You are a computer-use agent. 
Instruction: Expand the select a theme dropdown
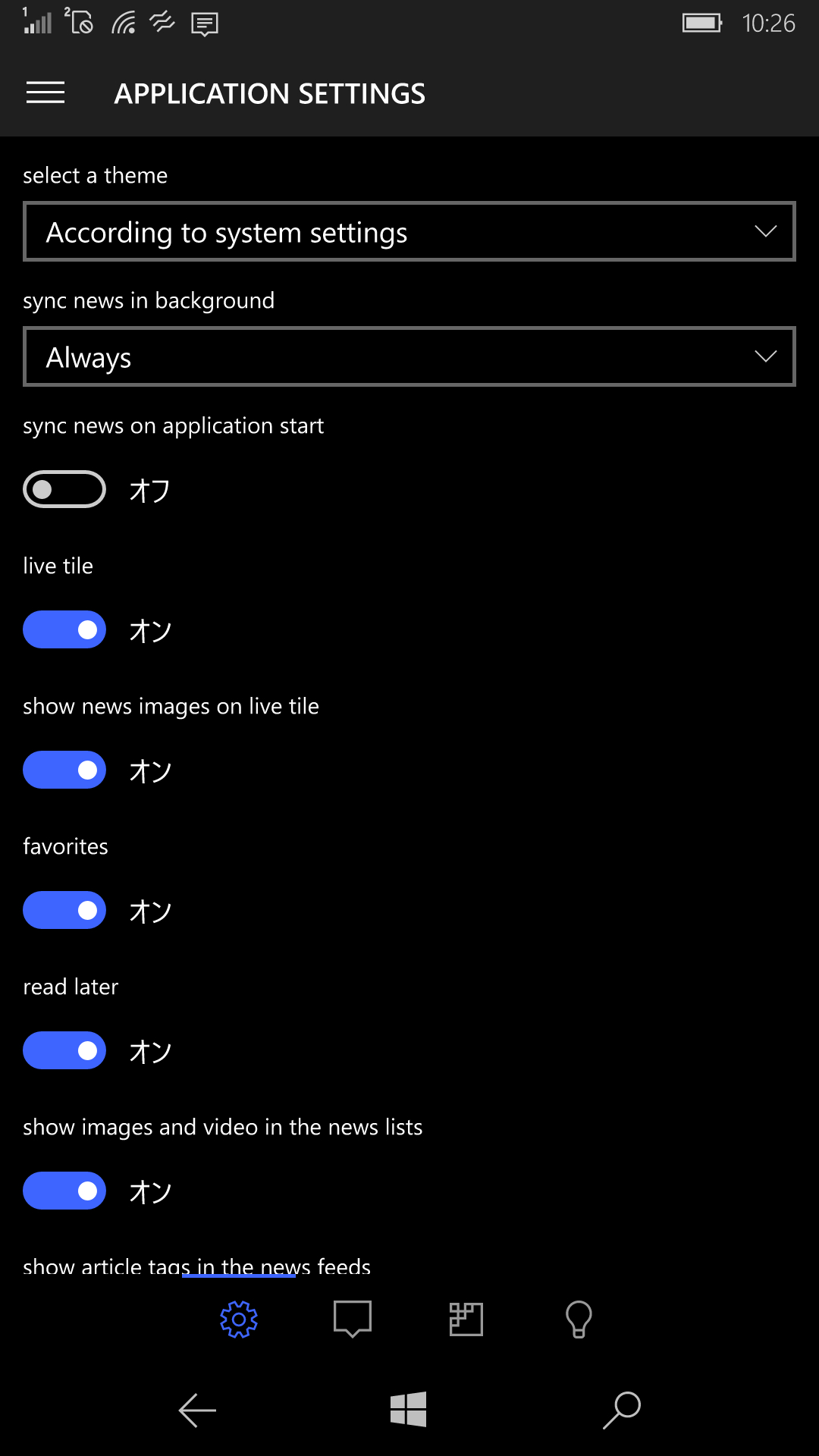[409, 232]
